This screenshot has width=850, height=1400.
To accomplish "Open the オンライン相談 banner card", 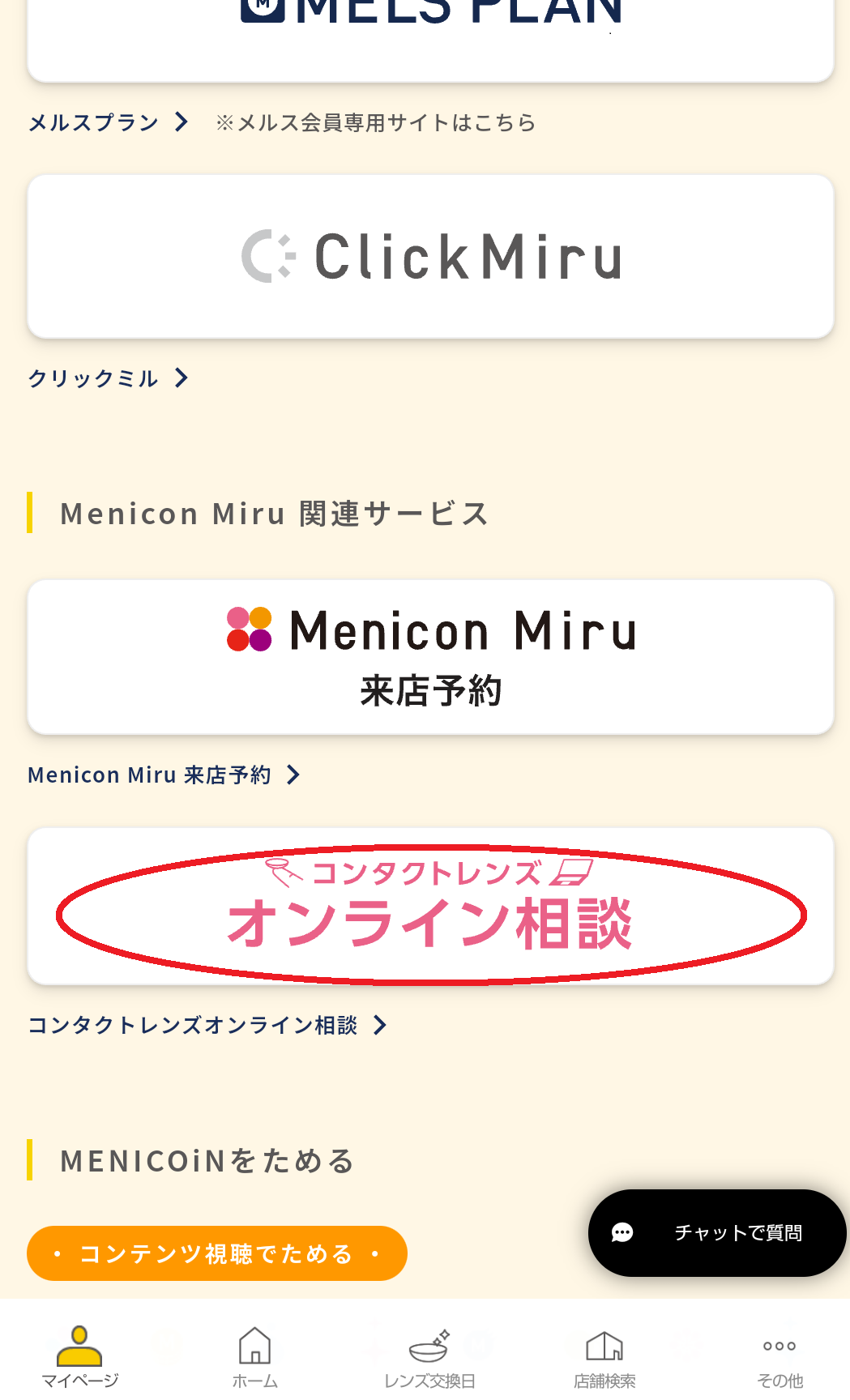I will click(430, 907).
